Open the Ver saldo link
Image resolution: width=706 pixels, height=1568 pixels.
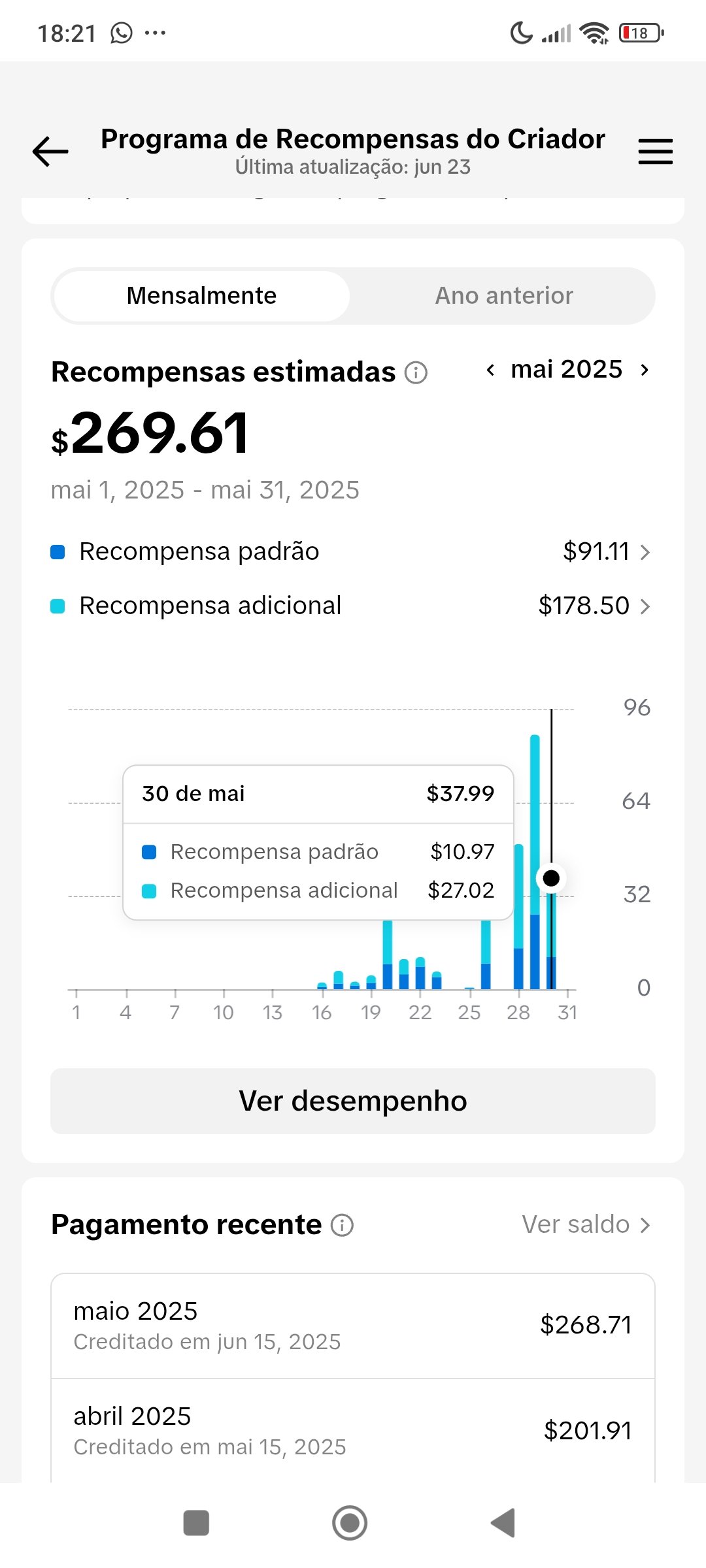pyautogui.click(x=586, y=1224)
